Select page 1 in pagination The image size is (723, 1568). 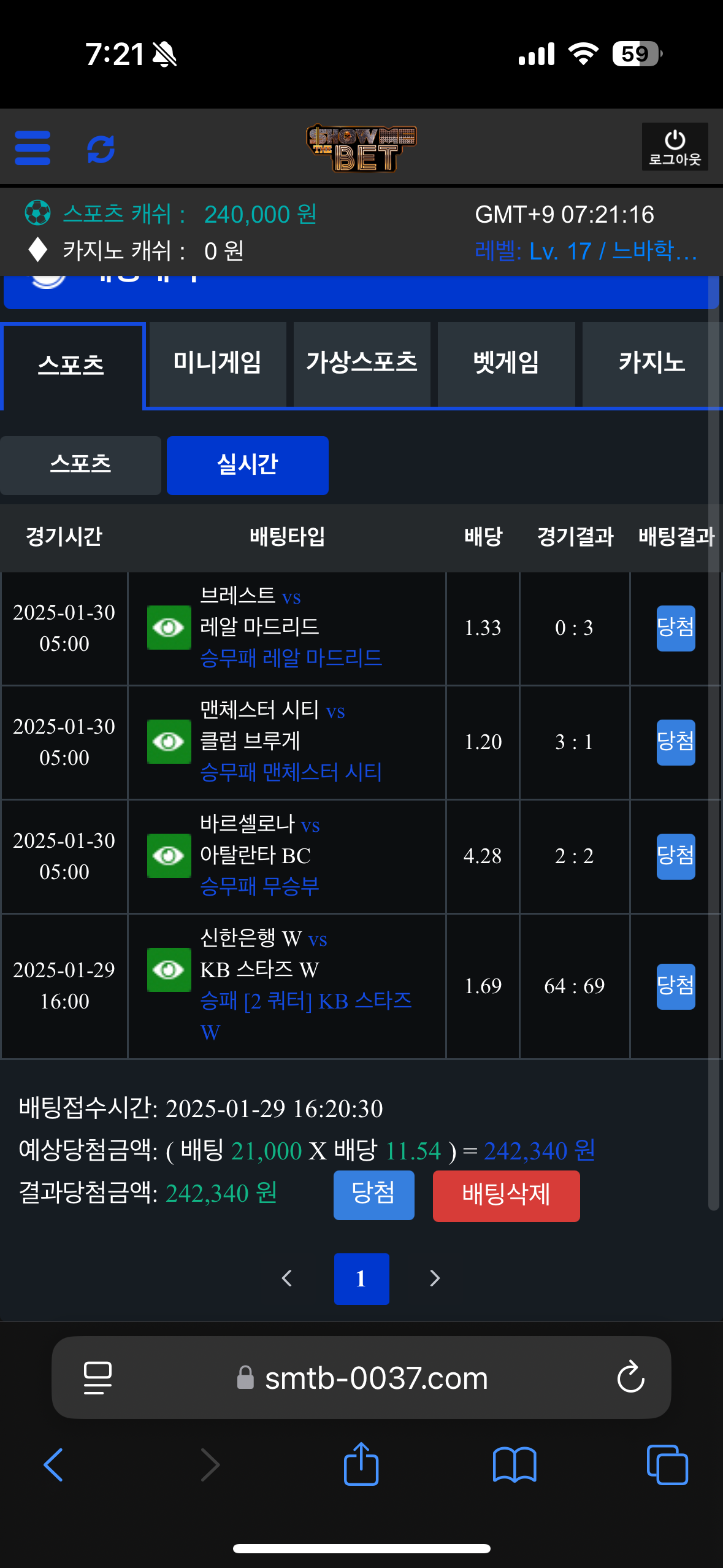361,1278
